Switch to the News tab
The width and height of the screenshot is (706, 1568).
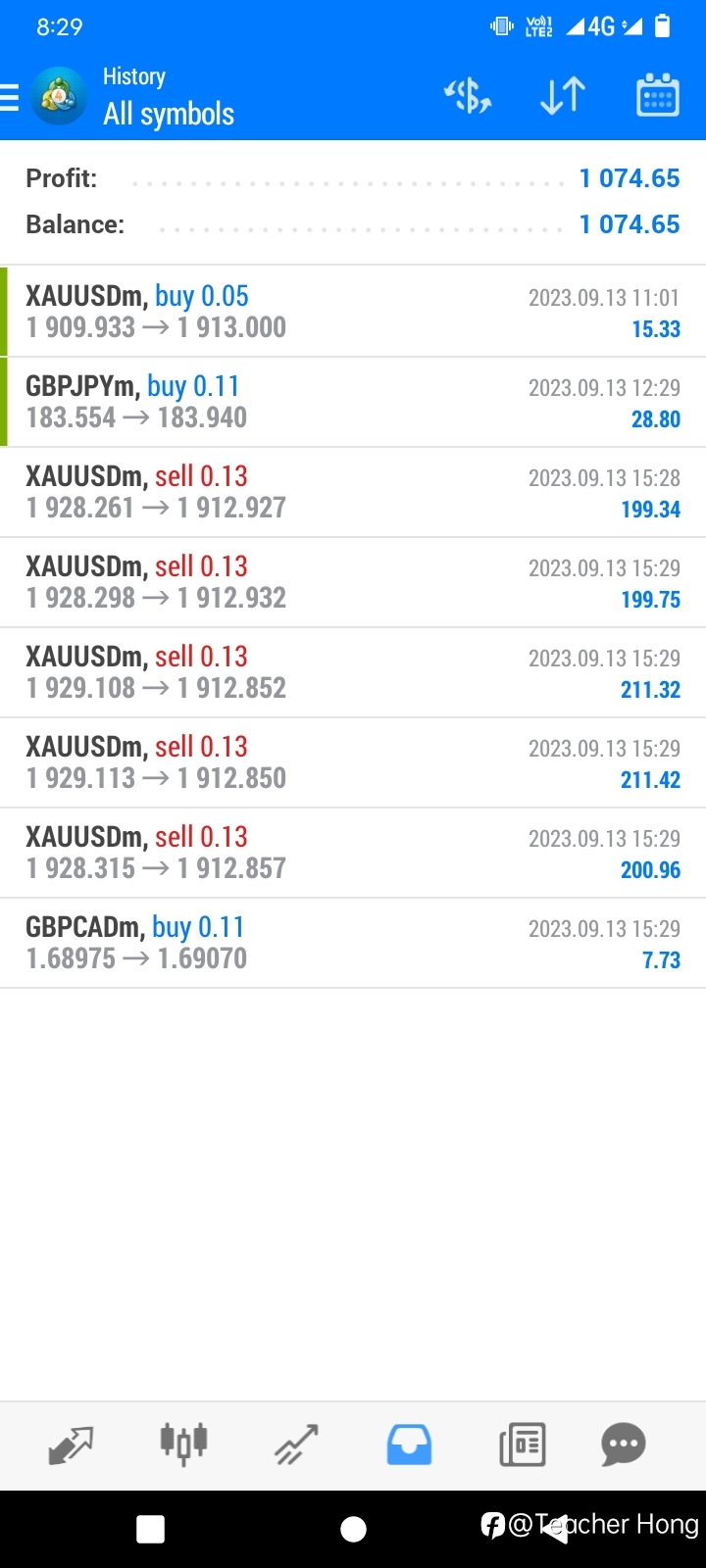click(x=522, y=1445)
